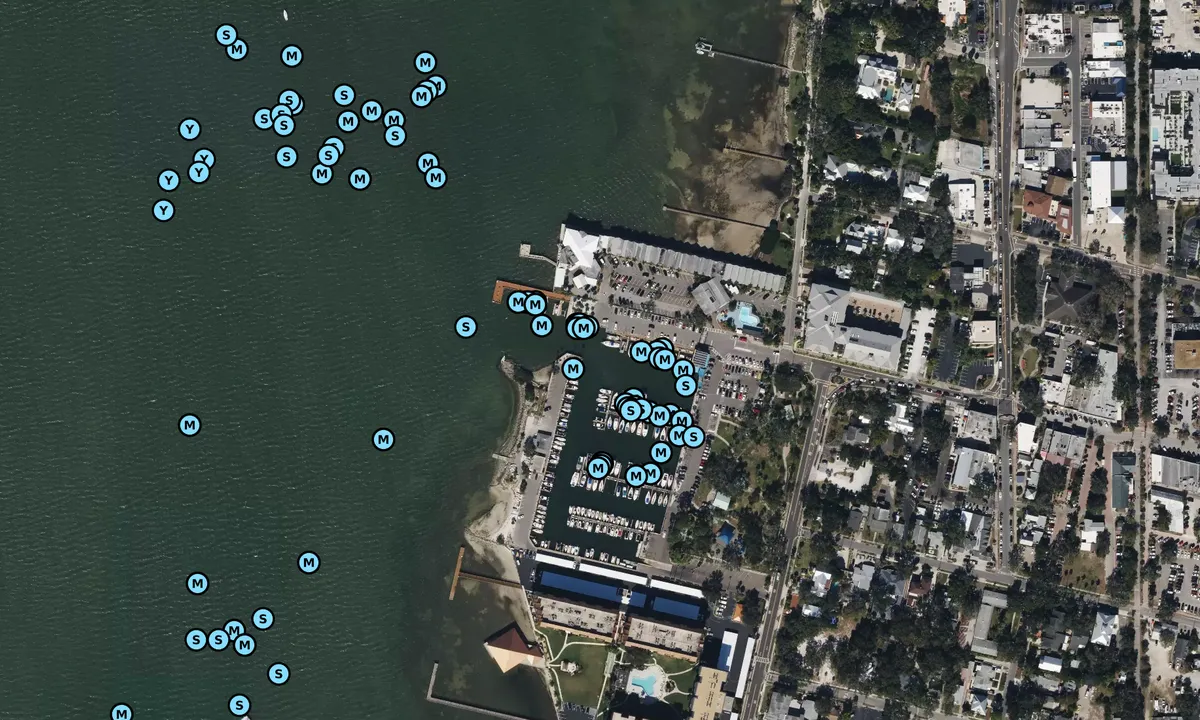The width and height of the screenshot is (1200, 720).
Task: Open the M marker nearest the marina in open water
Action: click(383, 439)
